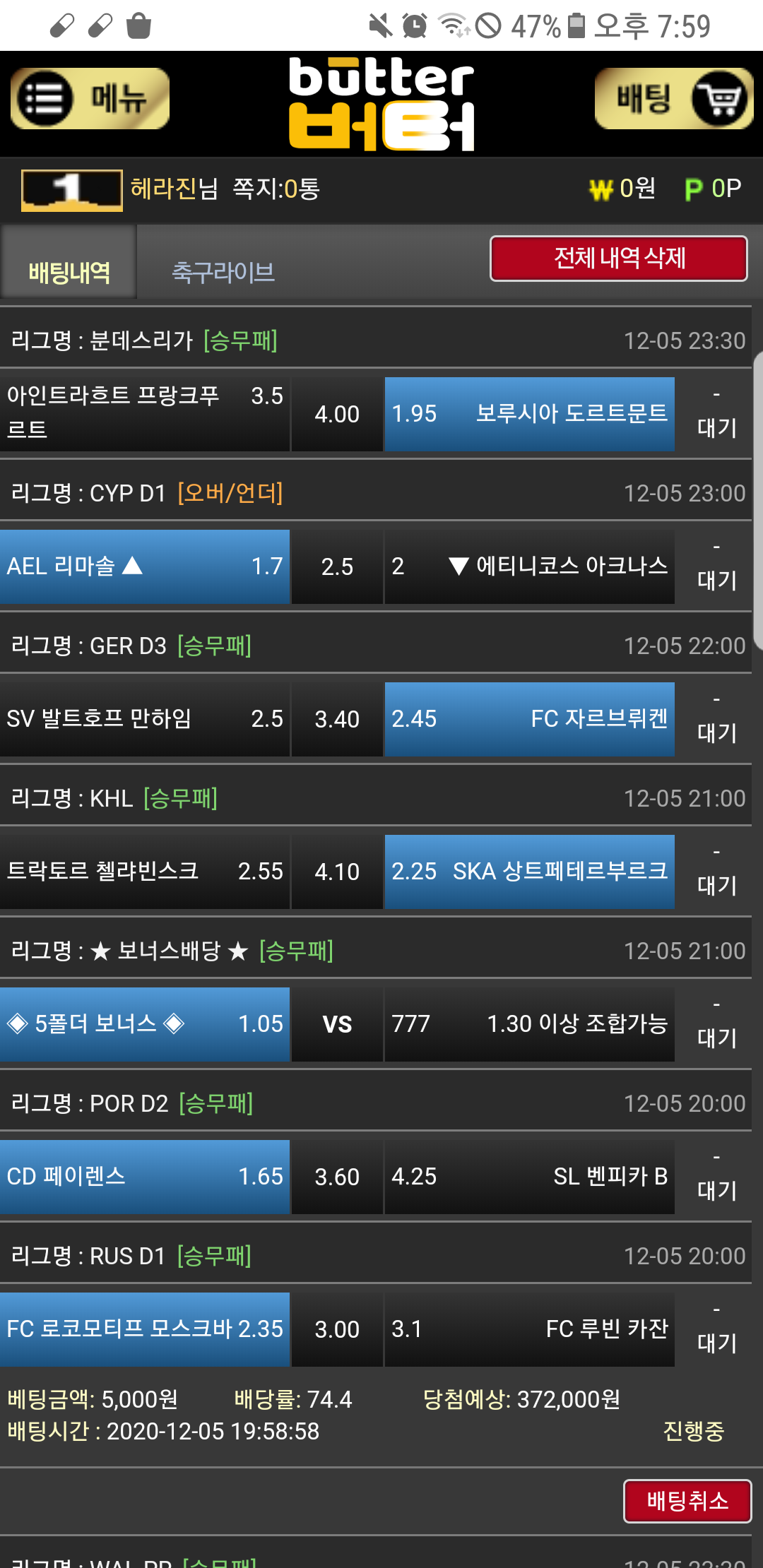Switch to the 축구라이브 tab
This screenshot has height=1568, width=763.
(223, 272)
